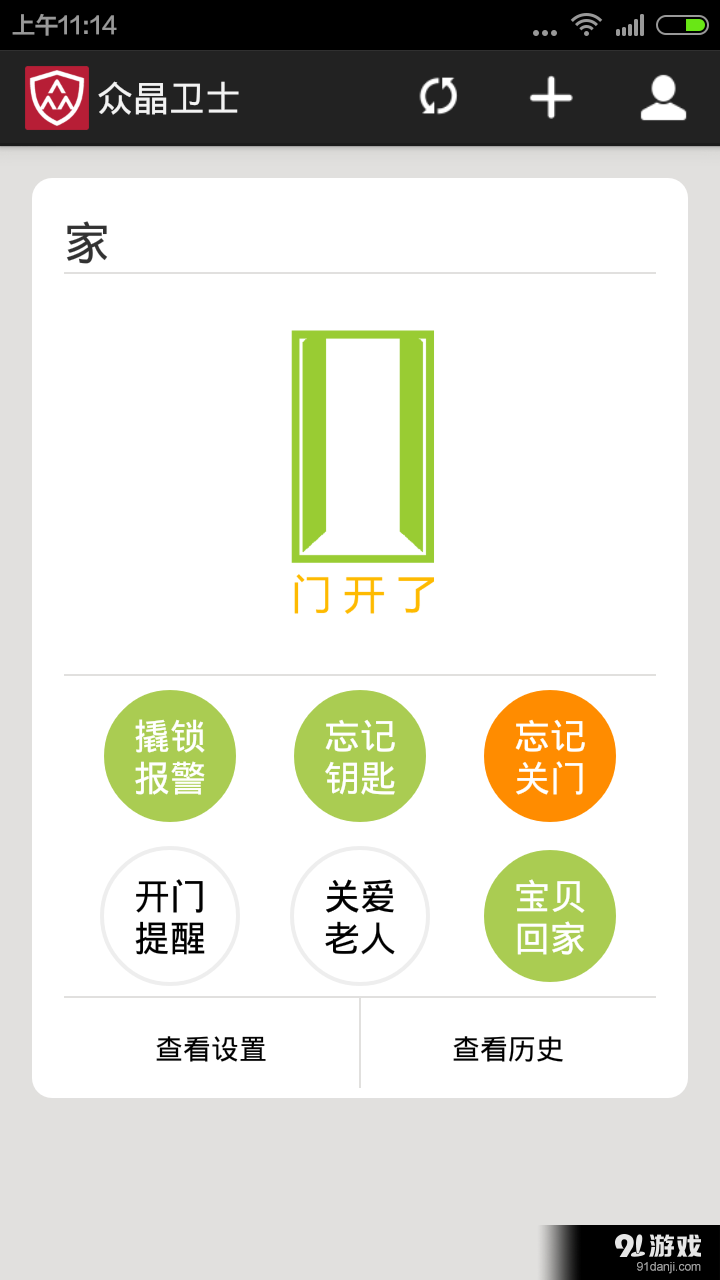Screen dimensions: 720x1280
Task: Toggle the 宝贝回家 child-home alert
Action: tap(549, 915)
